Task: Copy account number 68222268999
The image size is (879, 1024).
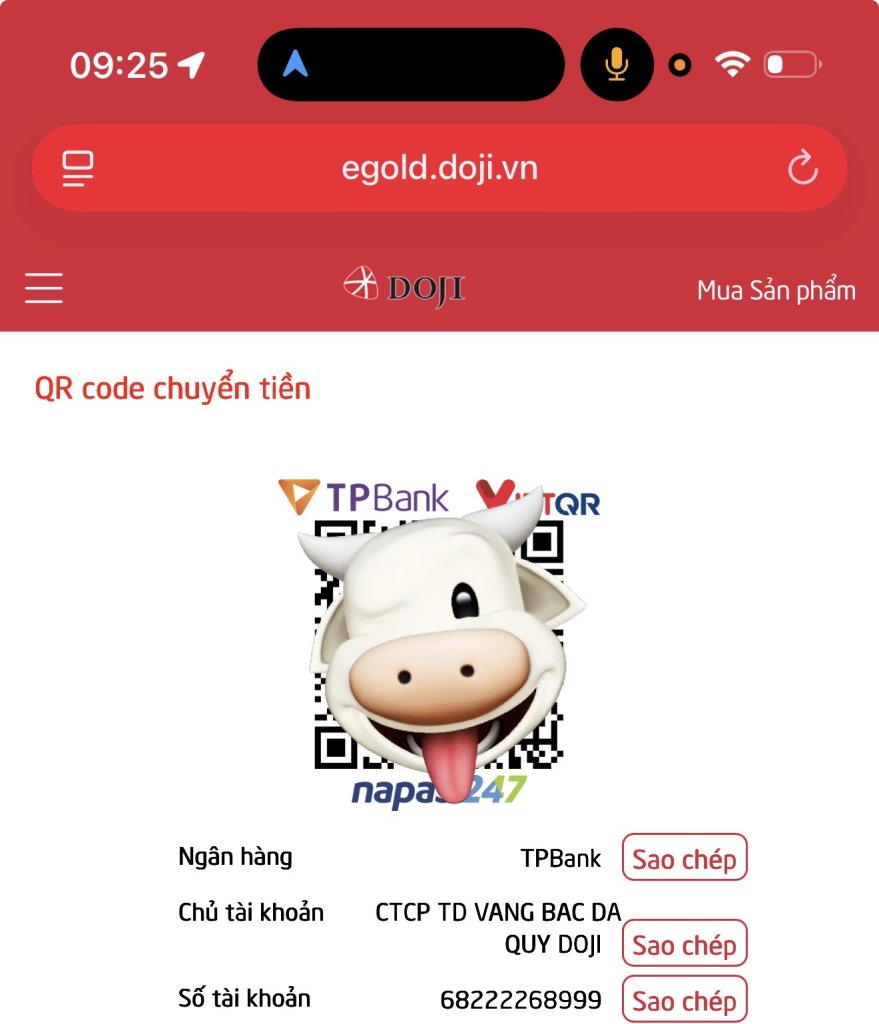Action: tap(684, 999)
